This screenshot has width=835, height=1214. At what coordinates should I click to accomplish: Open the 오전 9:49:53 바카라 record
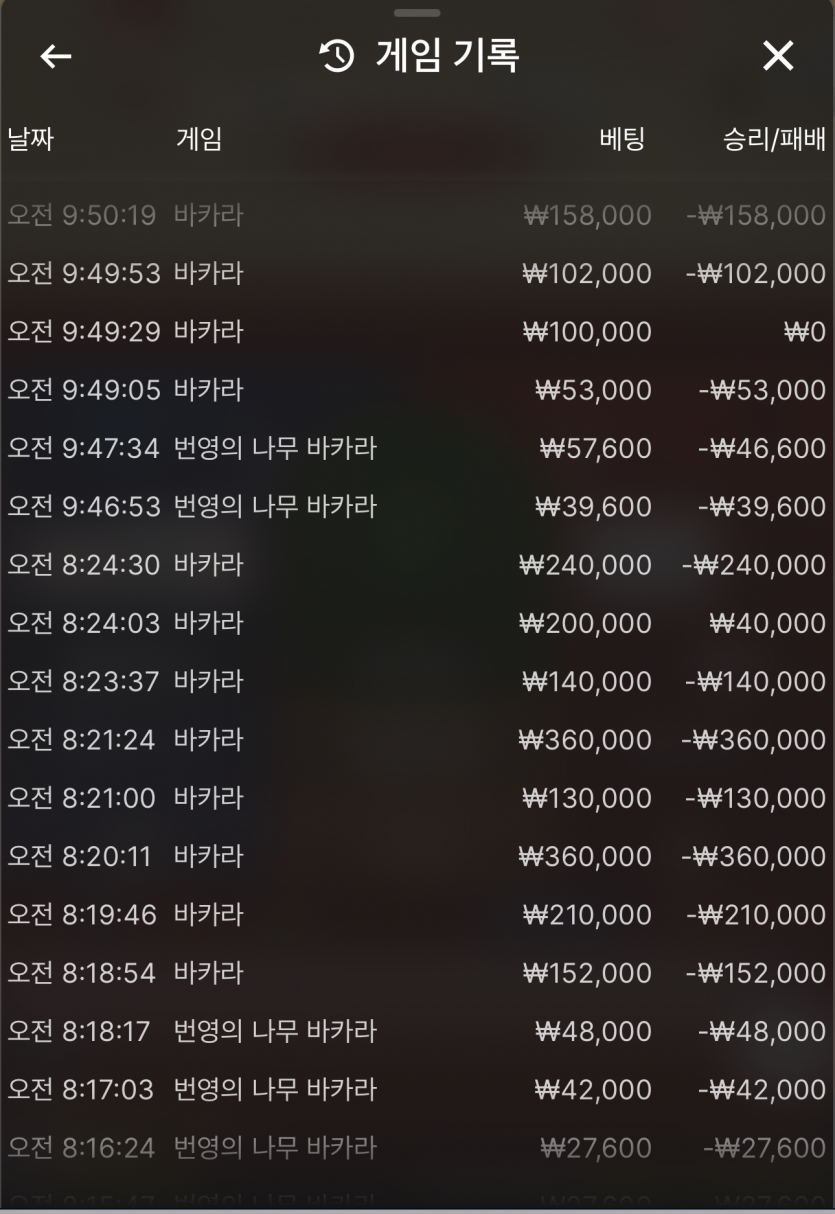[x=417, y=274]
